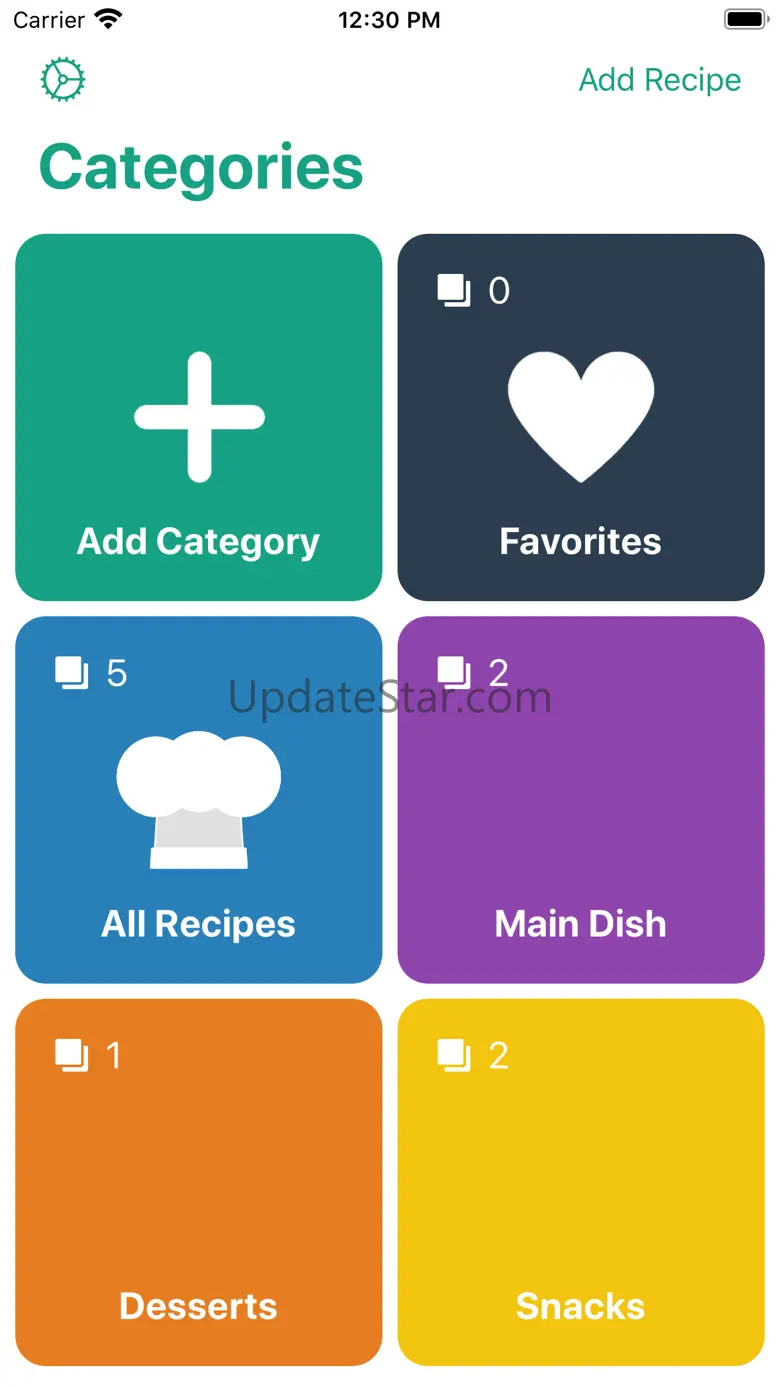The width and height of the screenshot is (780, 1387).
Task: Browse the Snacks category
Action: click(581, 1182)
